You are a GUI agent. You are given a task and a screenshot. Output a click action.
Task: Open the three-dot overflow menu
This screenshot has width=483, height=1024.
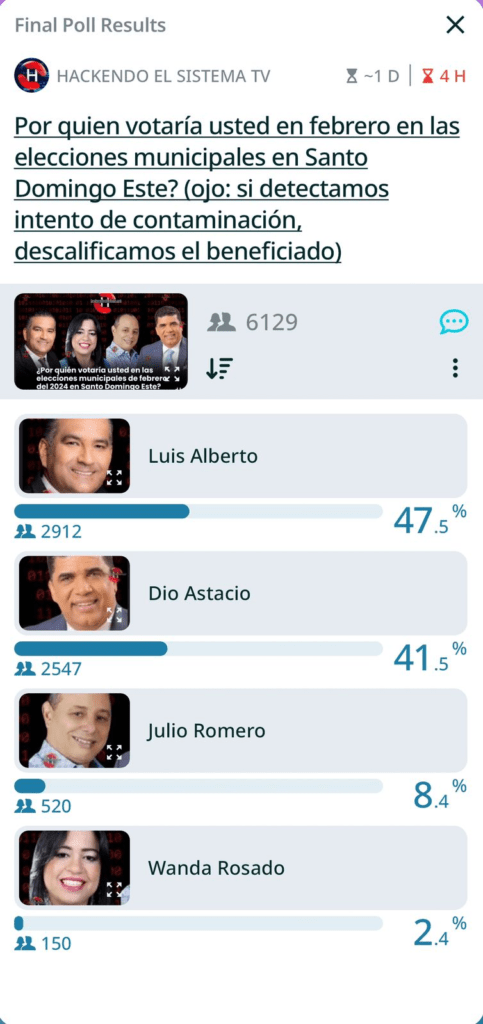455,368
